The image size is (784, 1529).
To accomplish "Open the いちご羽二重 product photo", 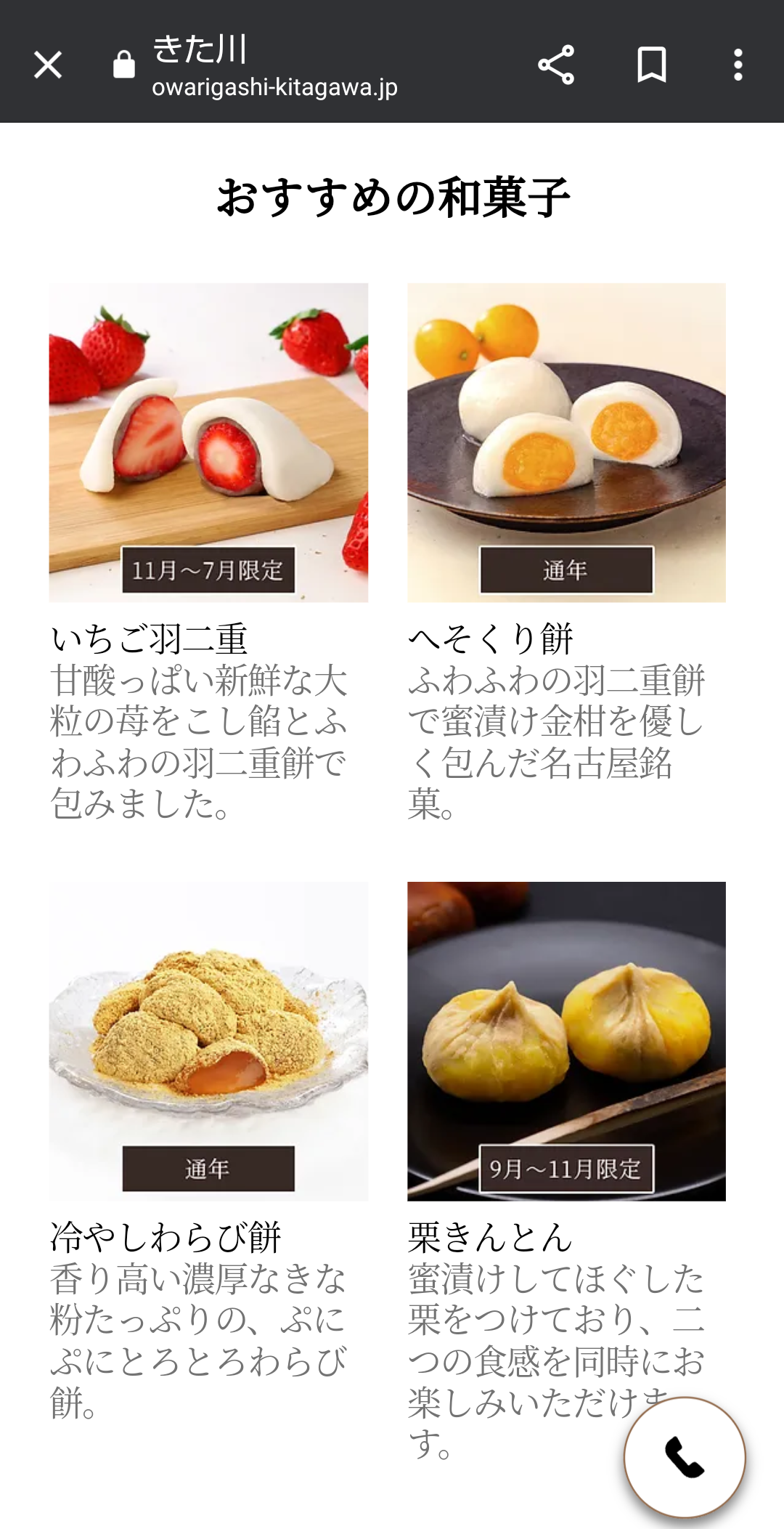I will [x=209, y=443].
